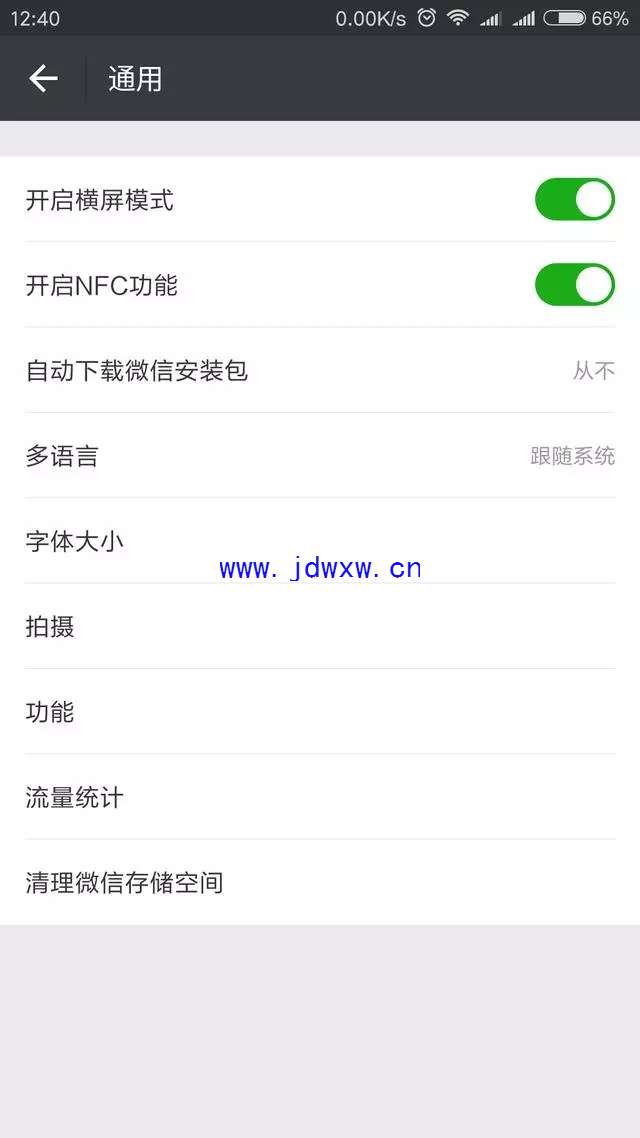Screen dimensions: 640x1138
Task: Open the 功能 row
Action: (x=320, y=711)
